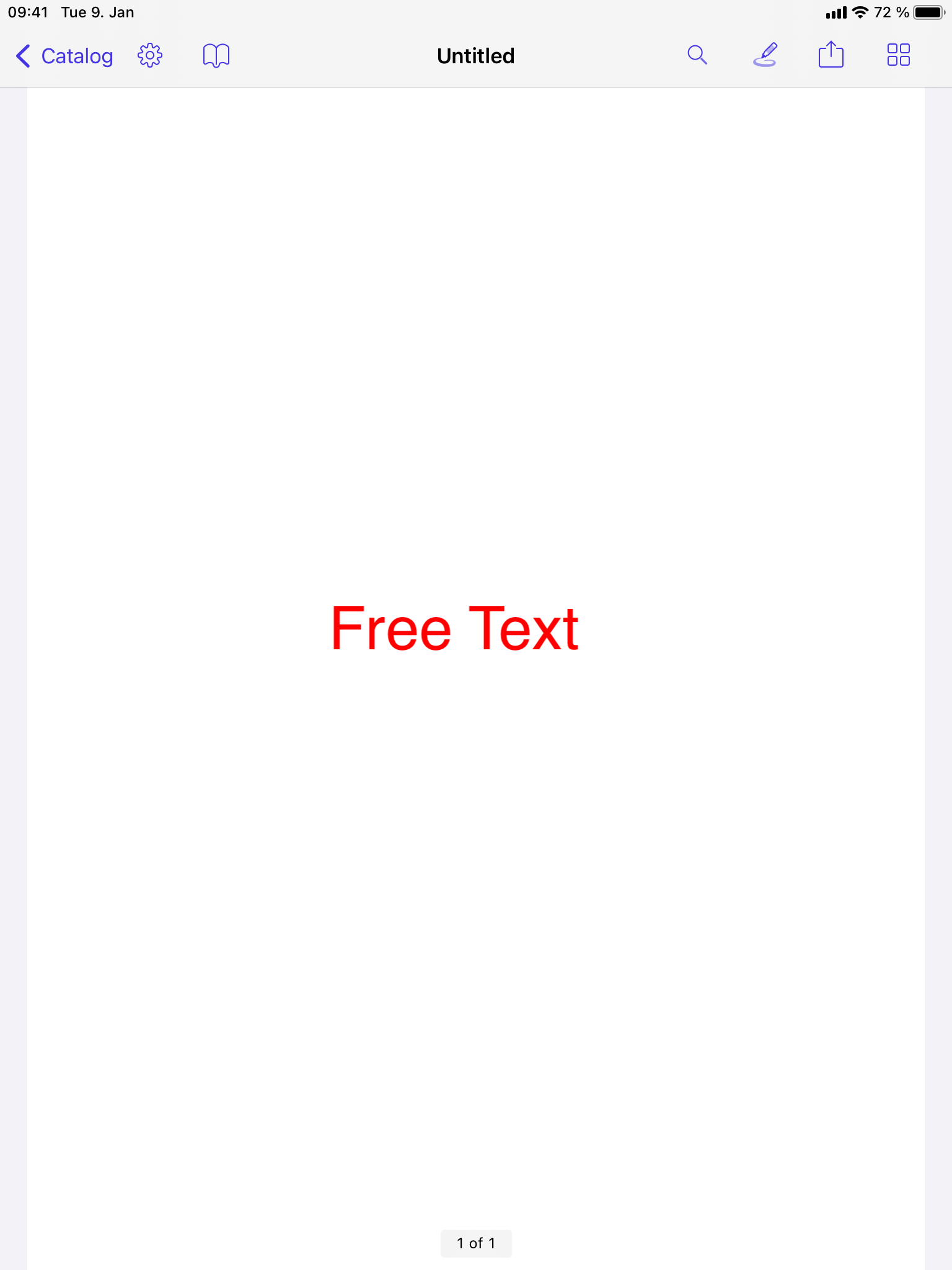Tap the Wi-Fi indicator in the status bar
The height and width of the screenshot is (1270, 952).
860,12
